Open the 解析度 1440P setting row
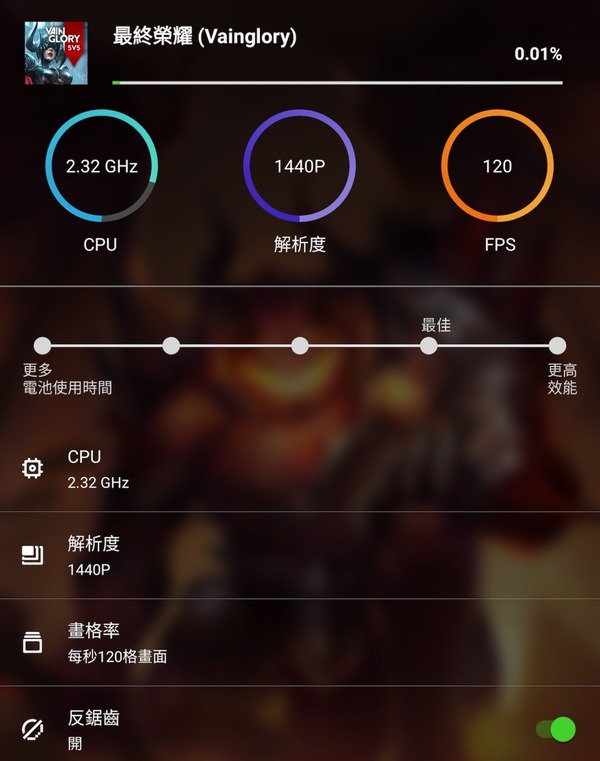The height and width of the screenshot is (761, 600). click(x=300, y=555)
